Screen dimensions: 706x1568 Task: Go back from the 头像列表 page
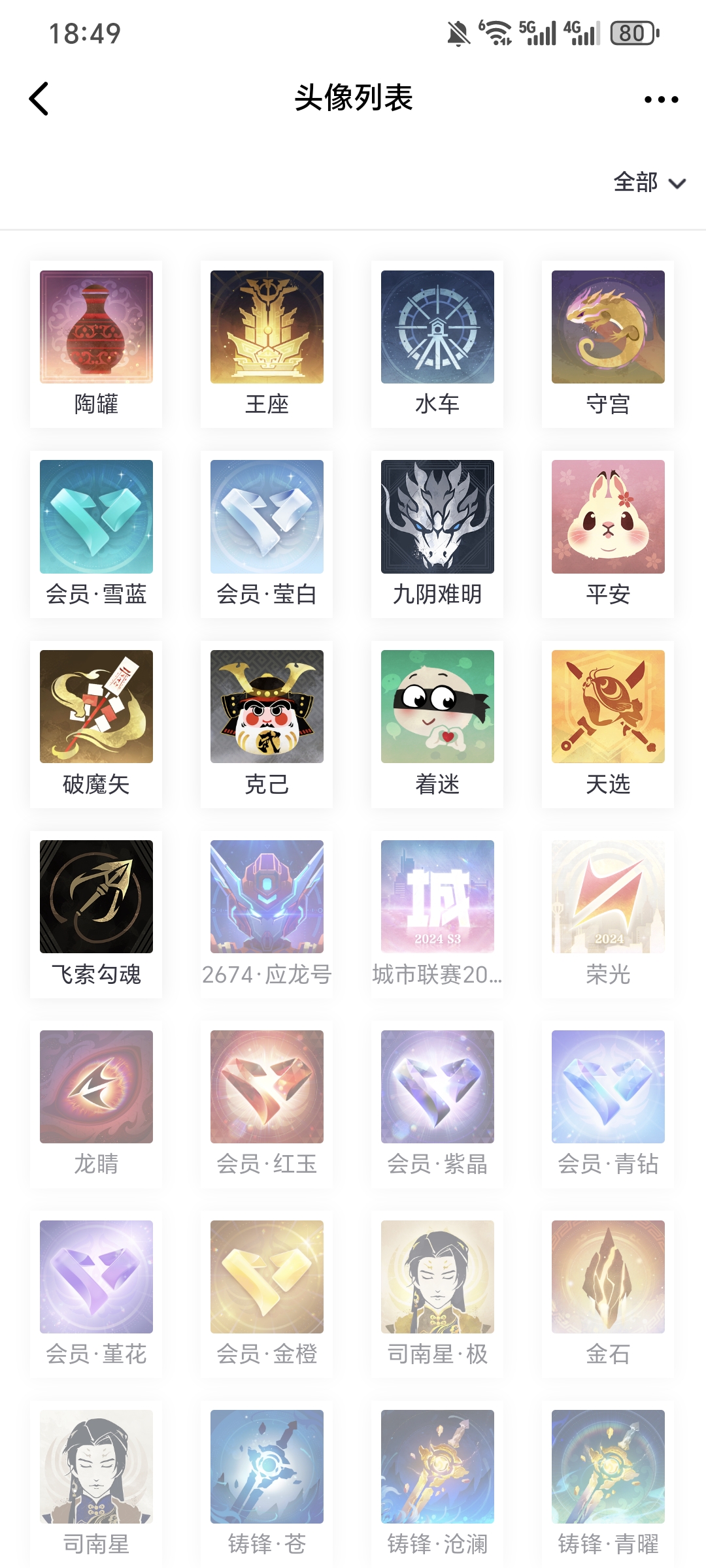tap(39, 99)
